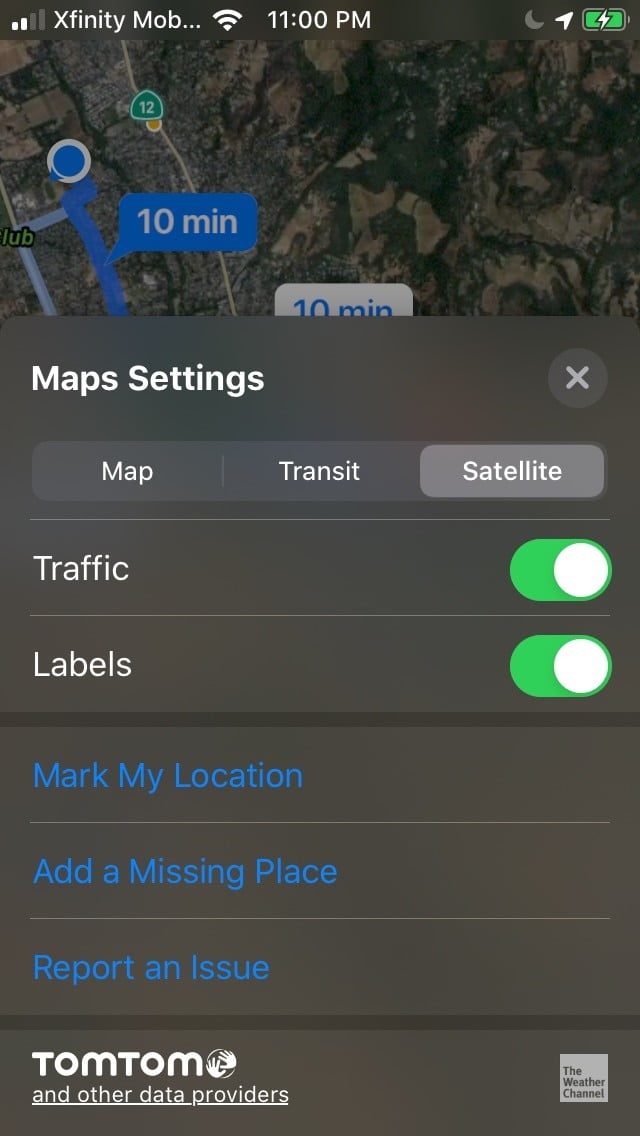Image resolution: width=640 pixels, height=1136 pixels.
Task: Tap Mark My Location
Action: click(x=168, y=776)
